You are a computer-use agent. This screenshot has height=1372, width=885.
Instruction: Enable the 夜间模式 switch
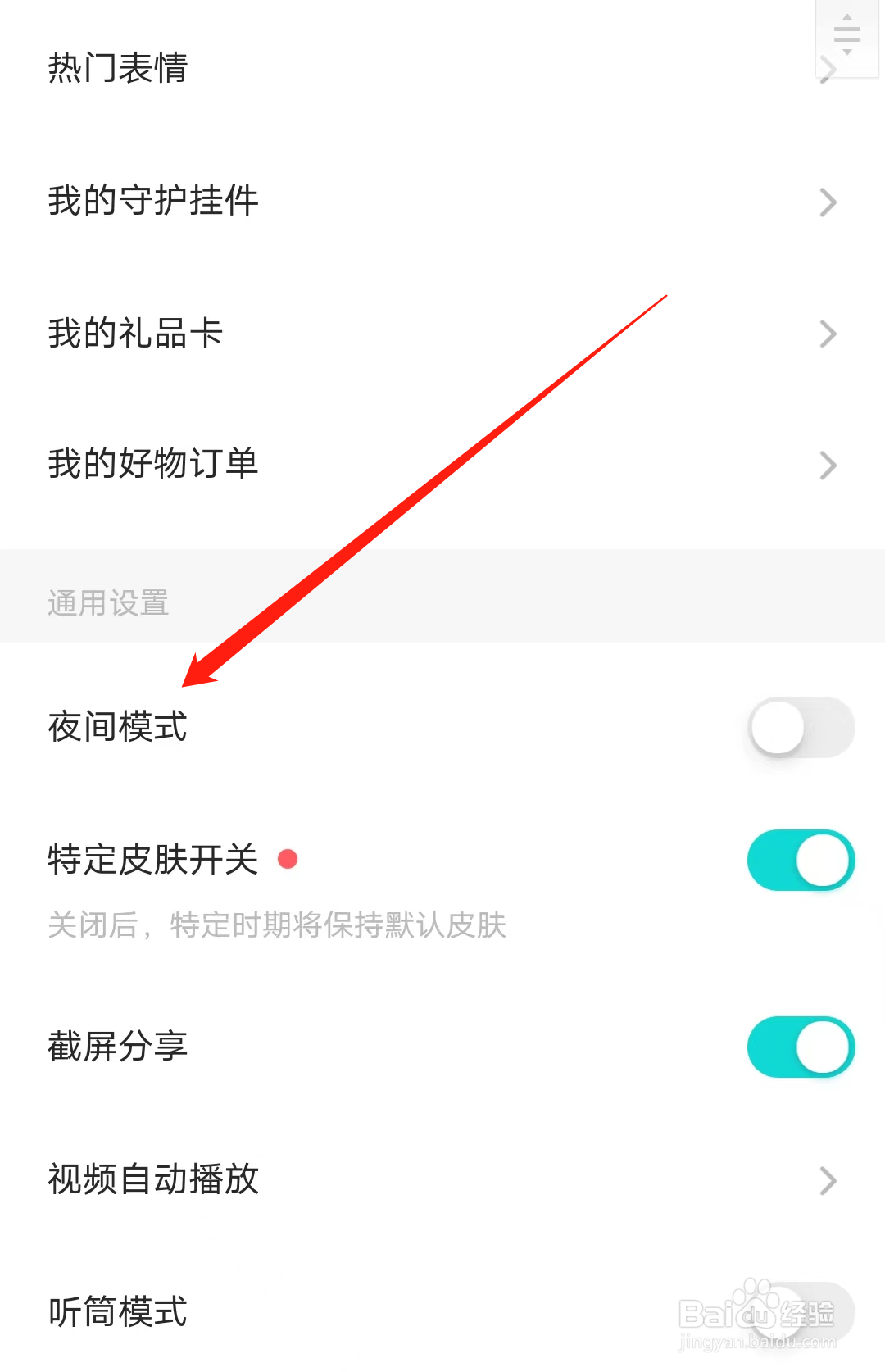pos(801,728)
